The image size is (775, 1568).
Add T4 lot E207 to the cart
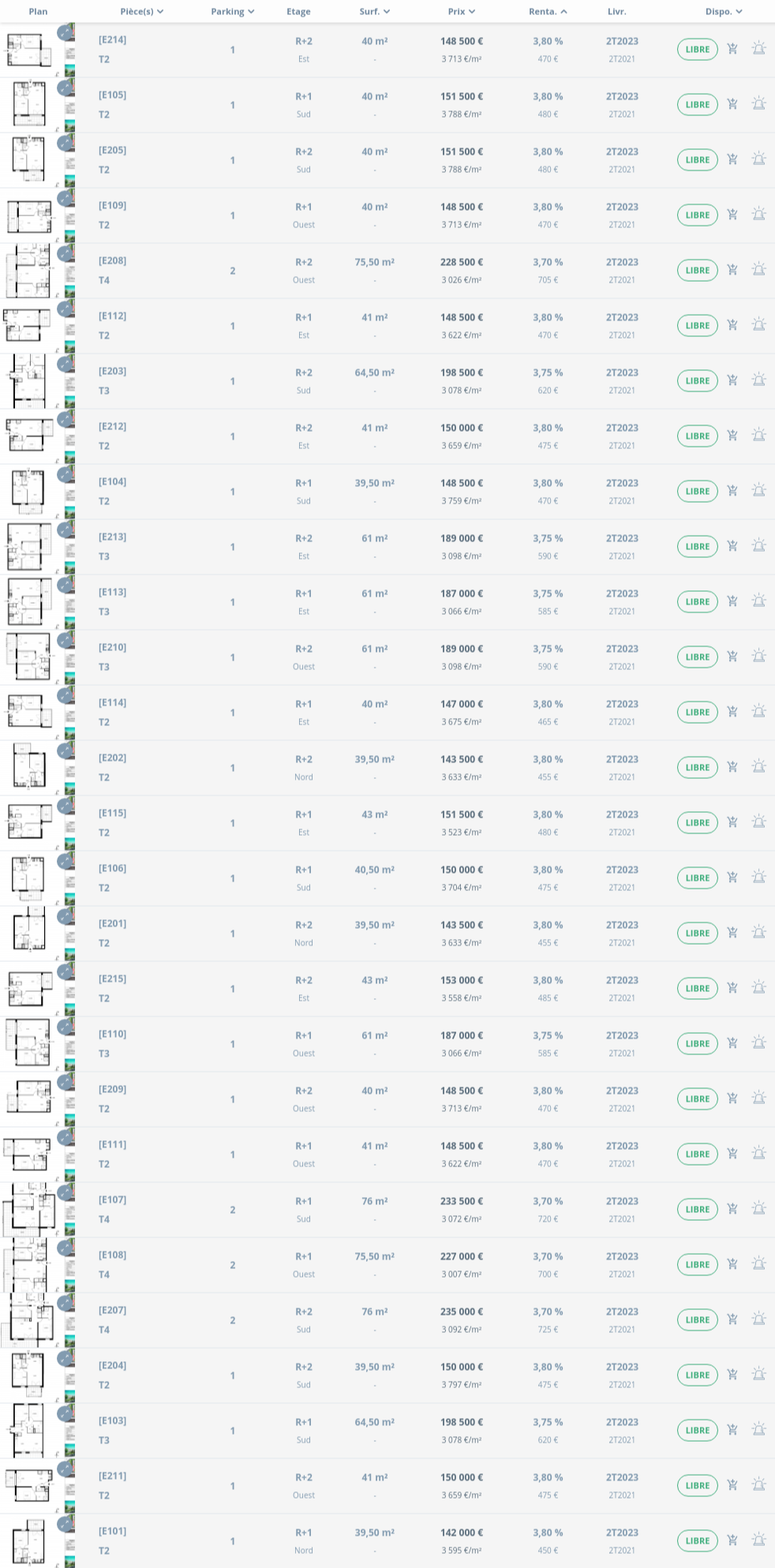click(x=732, y=1319)
